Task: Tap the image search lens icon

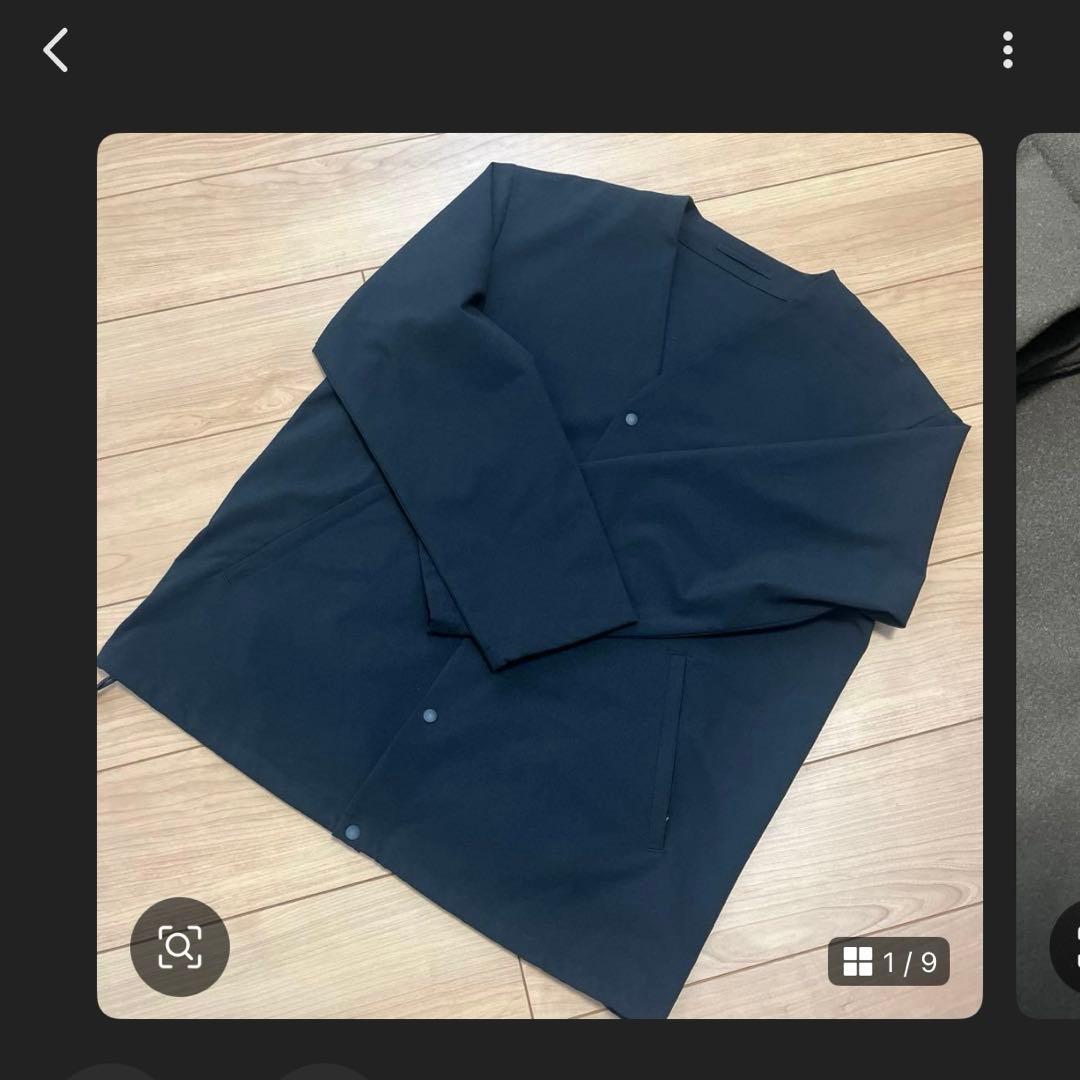Action: click(180, 946)
